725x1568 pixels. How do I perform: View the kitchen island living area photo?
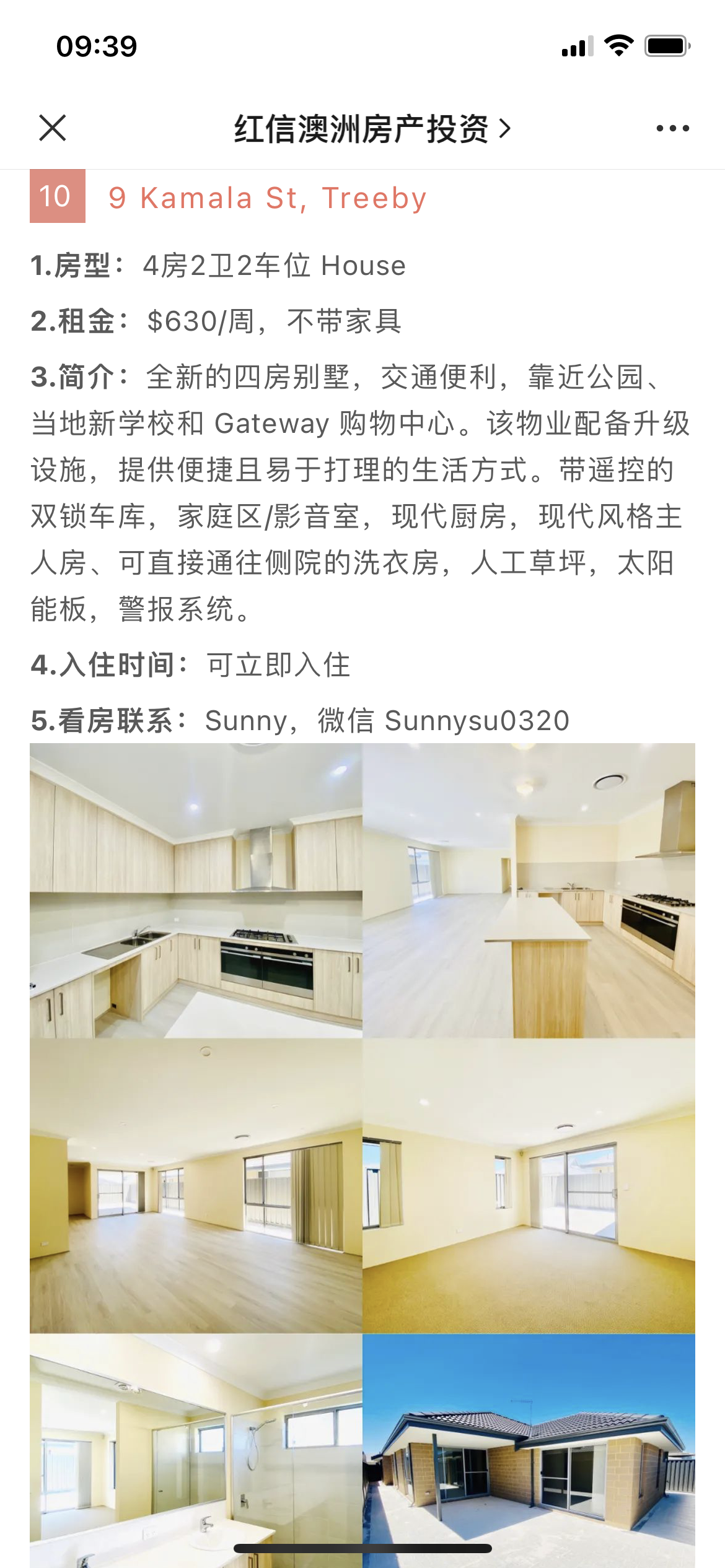[529, 891]
